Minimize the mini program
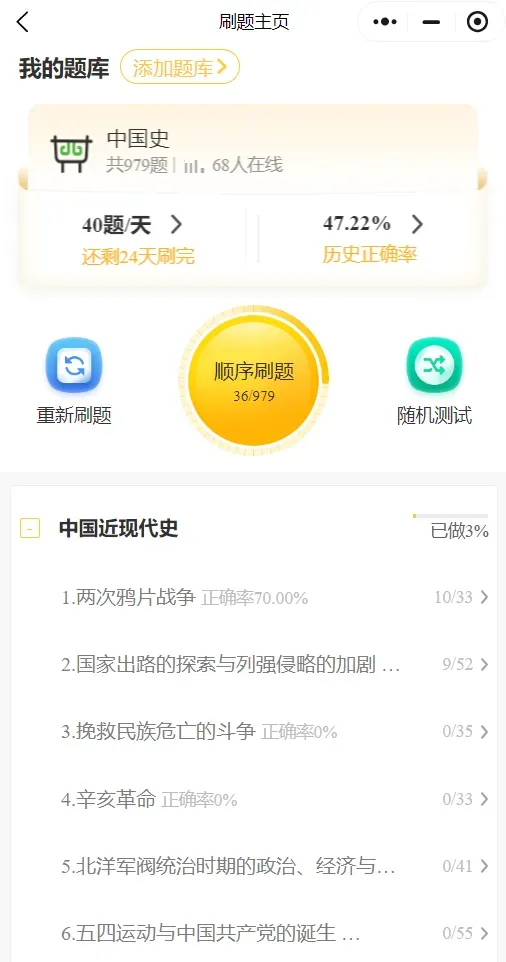This screenshot has width=506, height=962. (x=431, y=22)
